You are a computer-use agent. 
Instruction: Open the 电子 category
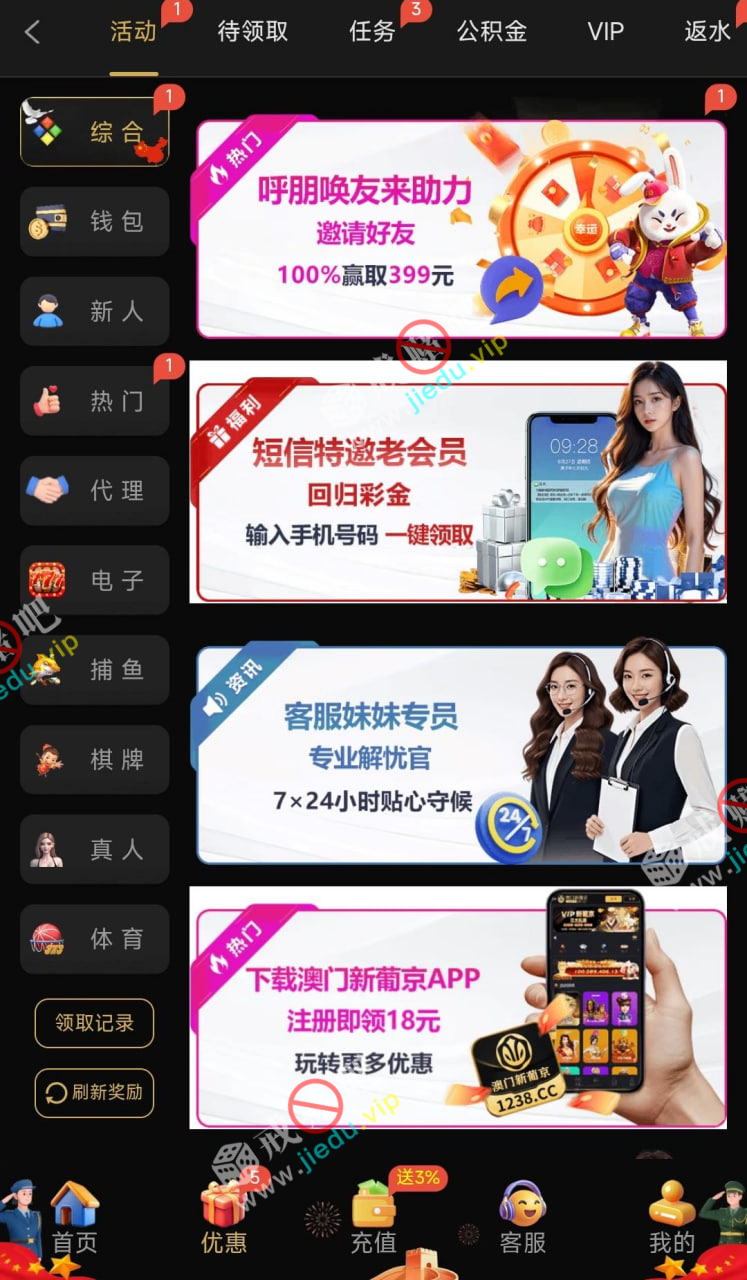(x=95, y=580)
